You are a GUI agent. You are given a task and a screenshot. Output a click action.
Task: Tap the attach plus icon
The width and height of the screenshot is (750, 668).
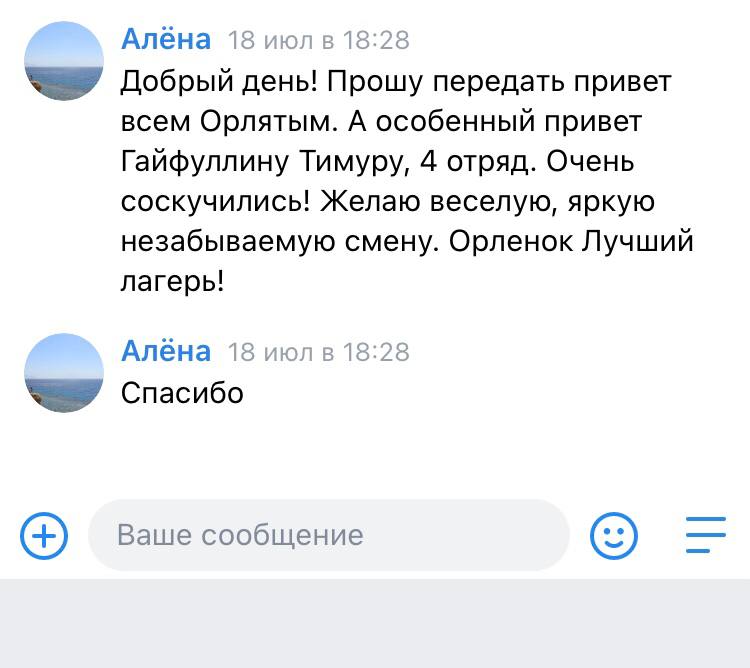(x=44, y=536)
